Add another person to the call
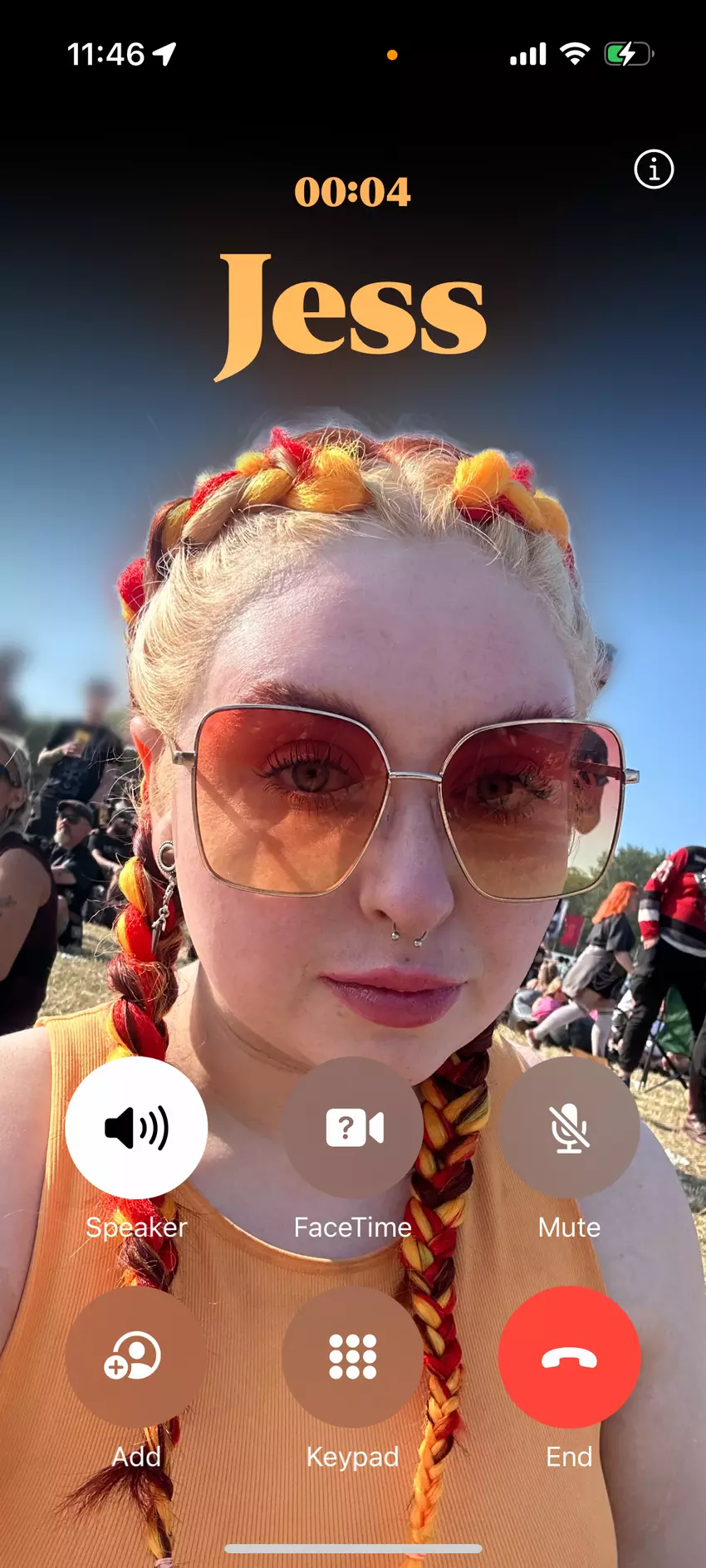706x1568 pixels. [136, 1357]
